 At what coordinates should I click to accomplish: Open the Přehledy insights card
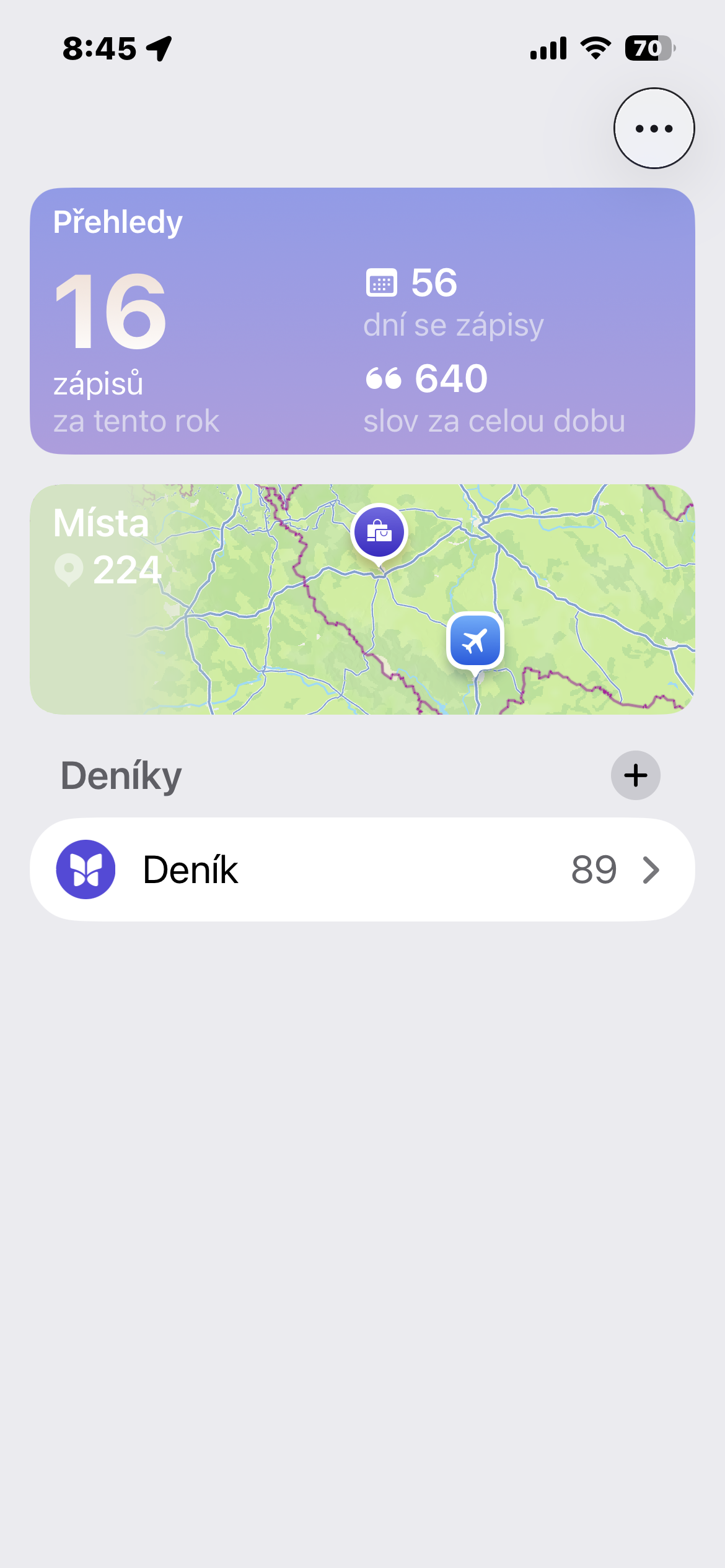[362, 321]
